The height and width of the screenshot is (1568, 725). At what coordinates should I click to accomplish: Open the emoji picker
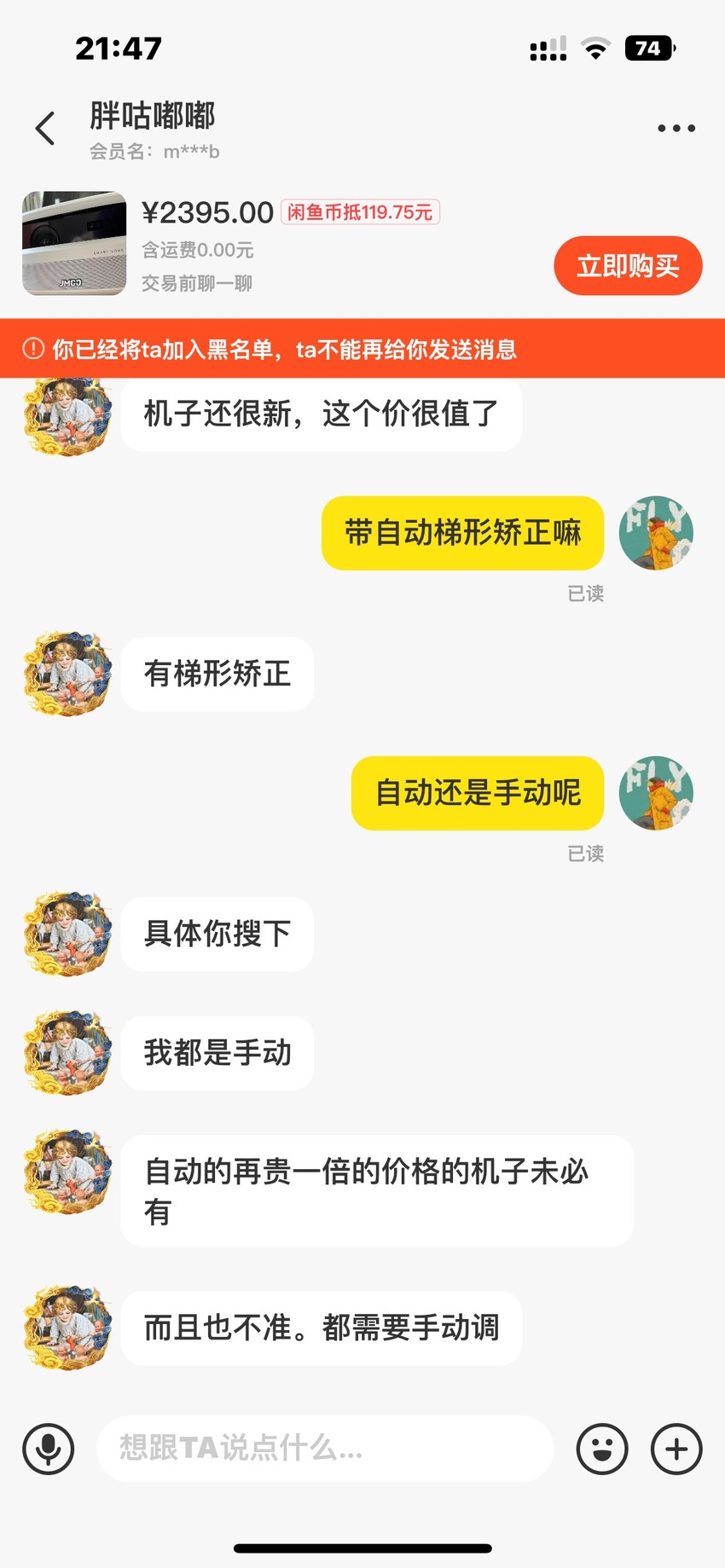[602, 1449]
